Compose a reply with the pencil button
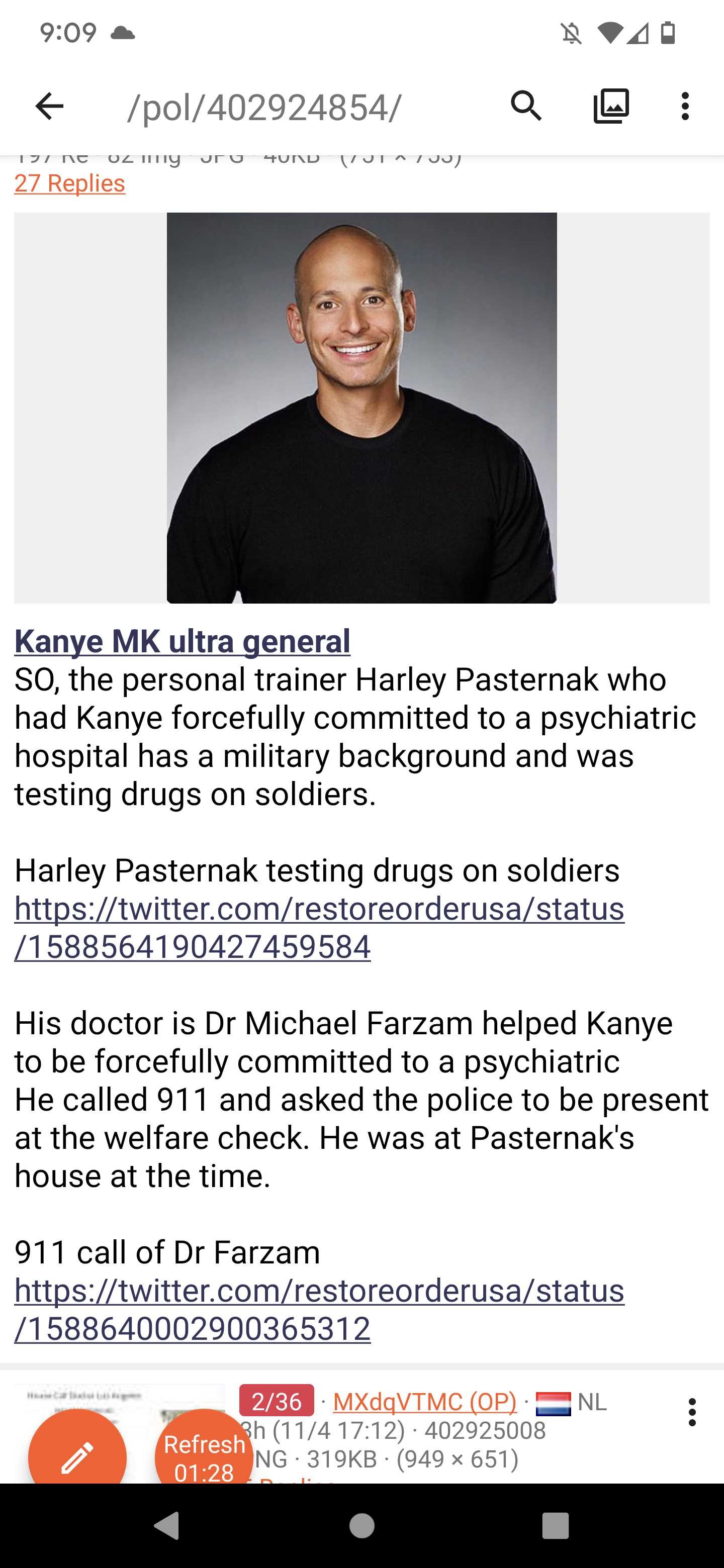724x1568 pixels. (x=77, y=1456)
